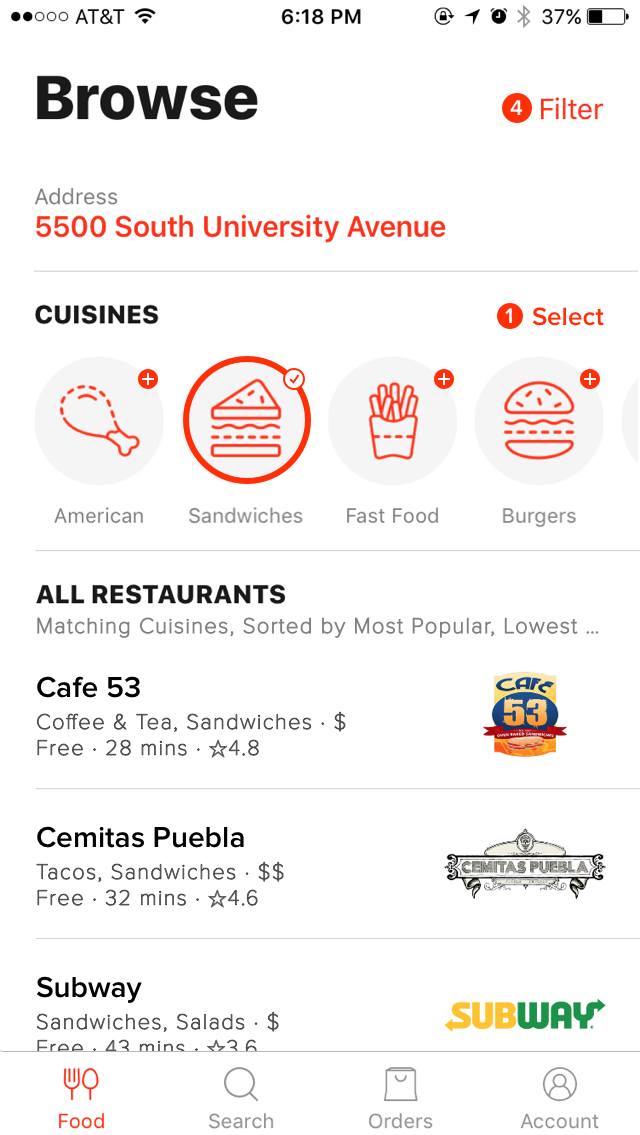This screenshot has height=1135, width=640.
Task: Switch to the Orders tab
Action: click(400, 1097)
